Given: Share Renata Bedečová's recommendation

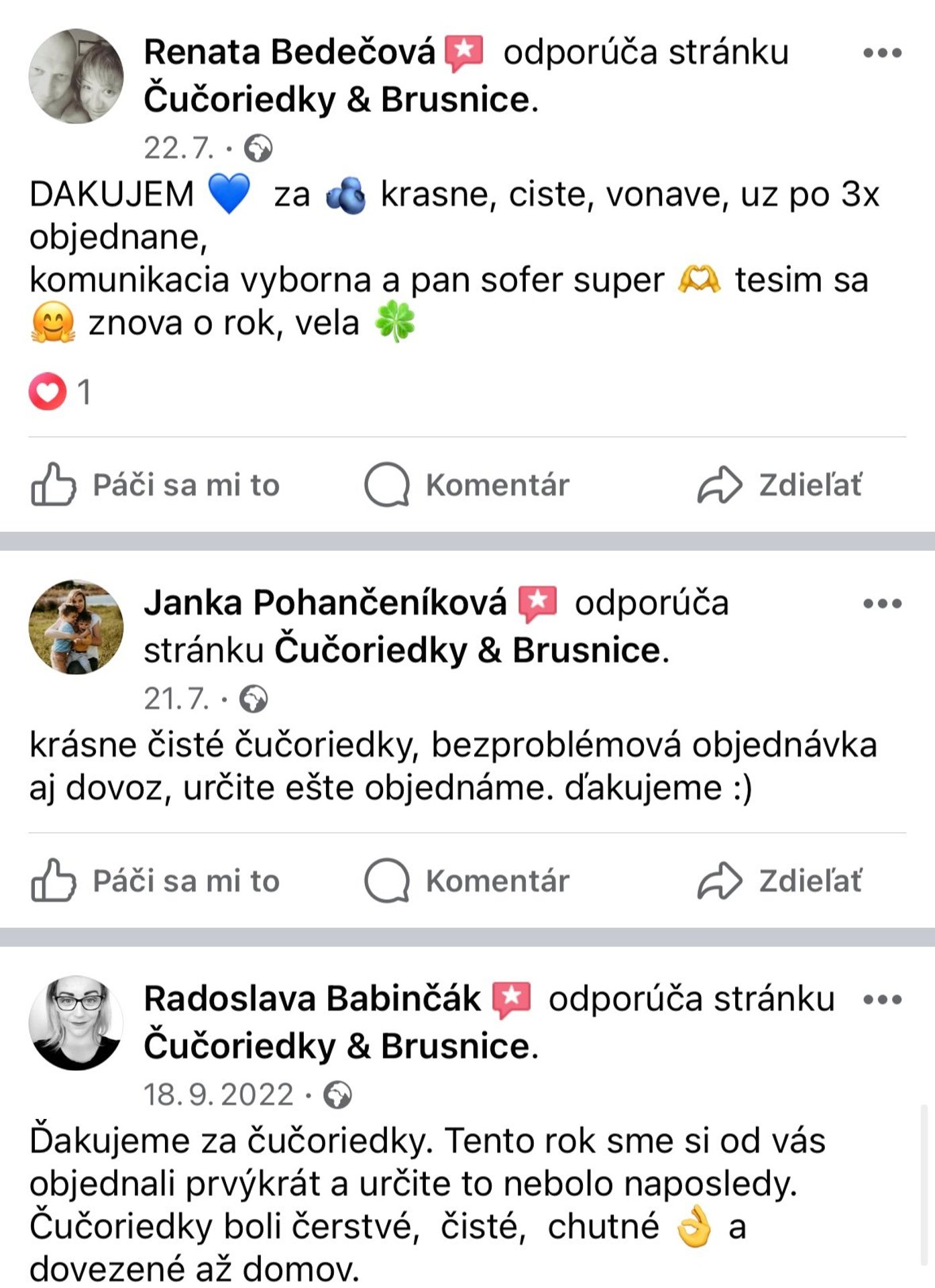Looking at the screenshot, I should tap(779, 484).
